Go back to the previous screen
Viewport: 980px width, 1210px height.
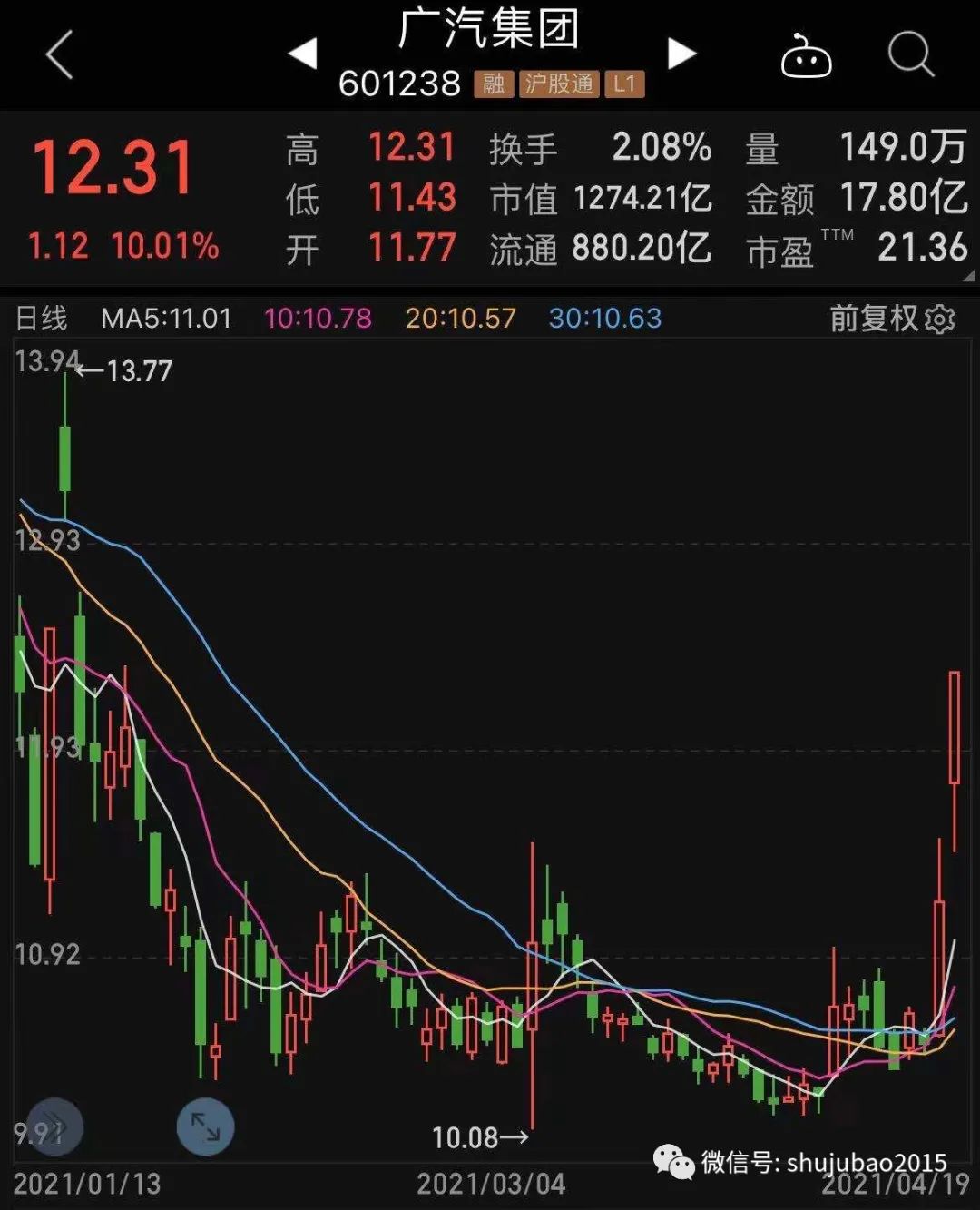[x=59, y=54]
